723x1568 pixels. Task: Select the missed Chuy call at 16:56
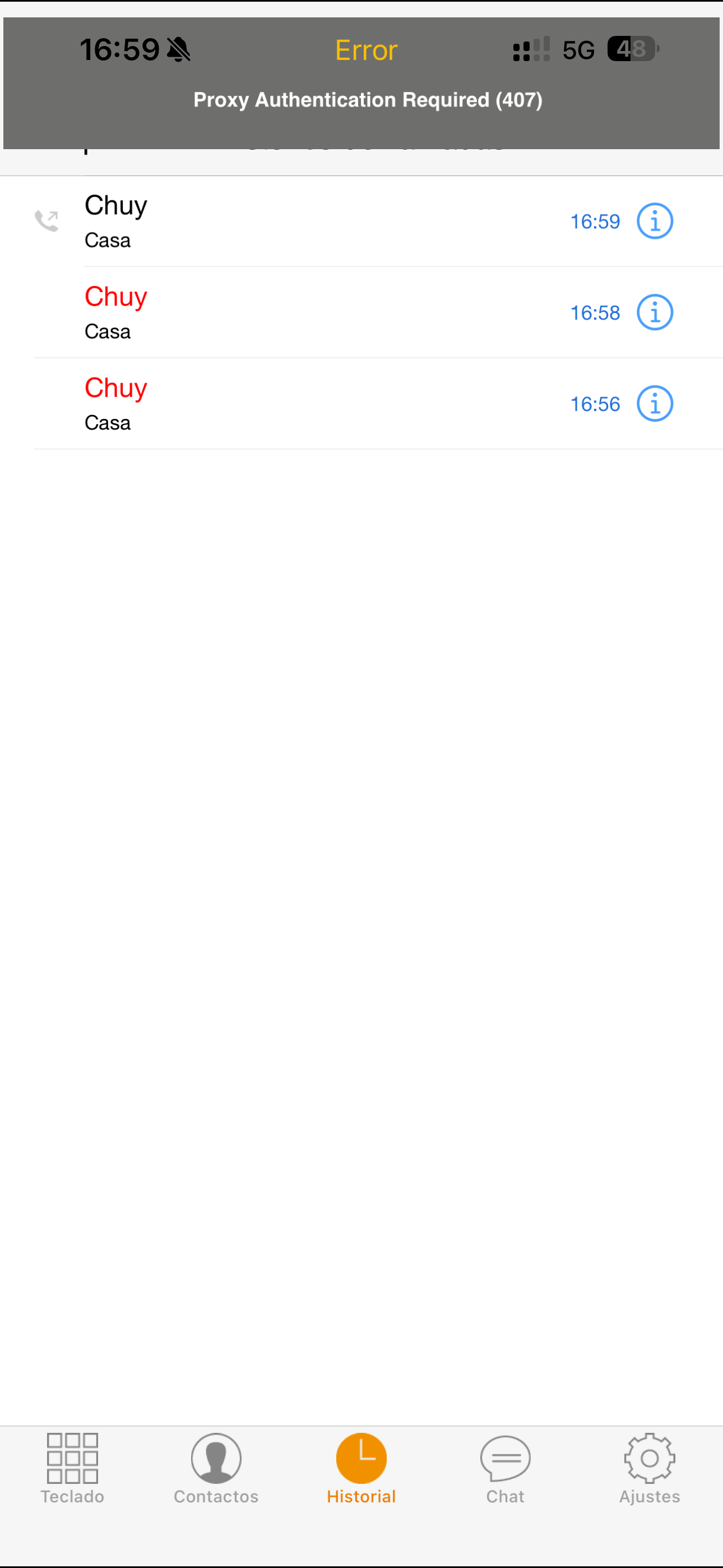click(x=304, y=404)
